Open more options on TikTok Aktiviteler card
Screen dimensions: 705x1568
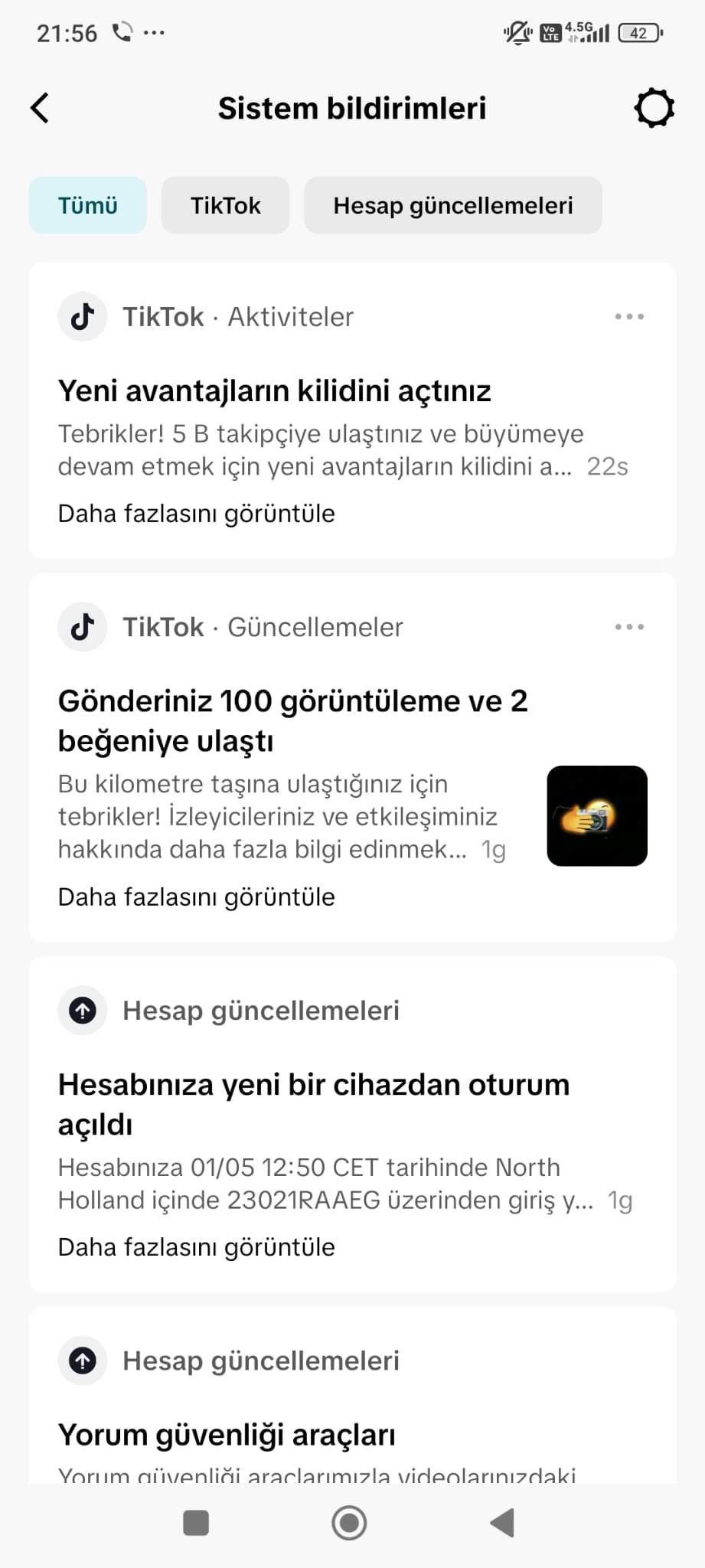coord(629,316)
